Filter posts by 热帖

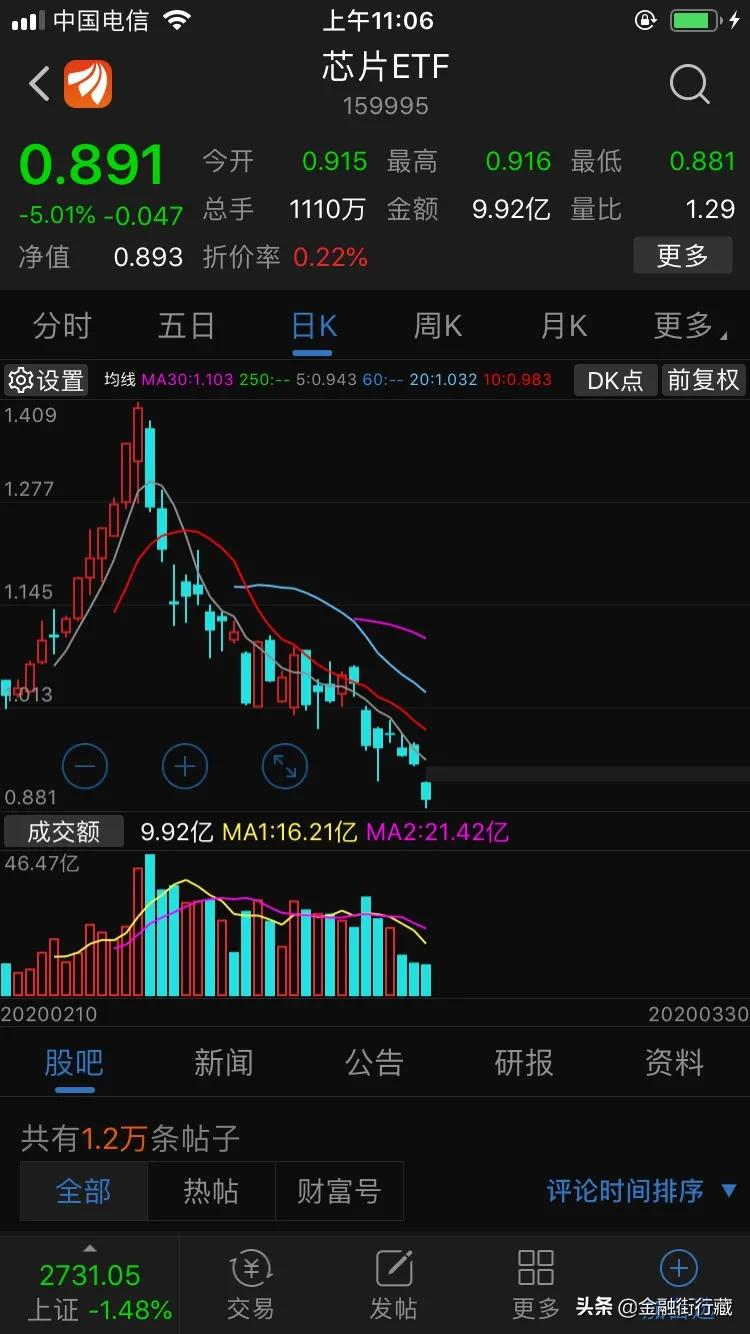211,1191
